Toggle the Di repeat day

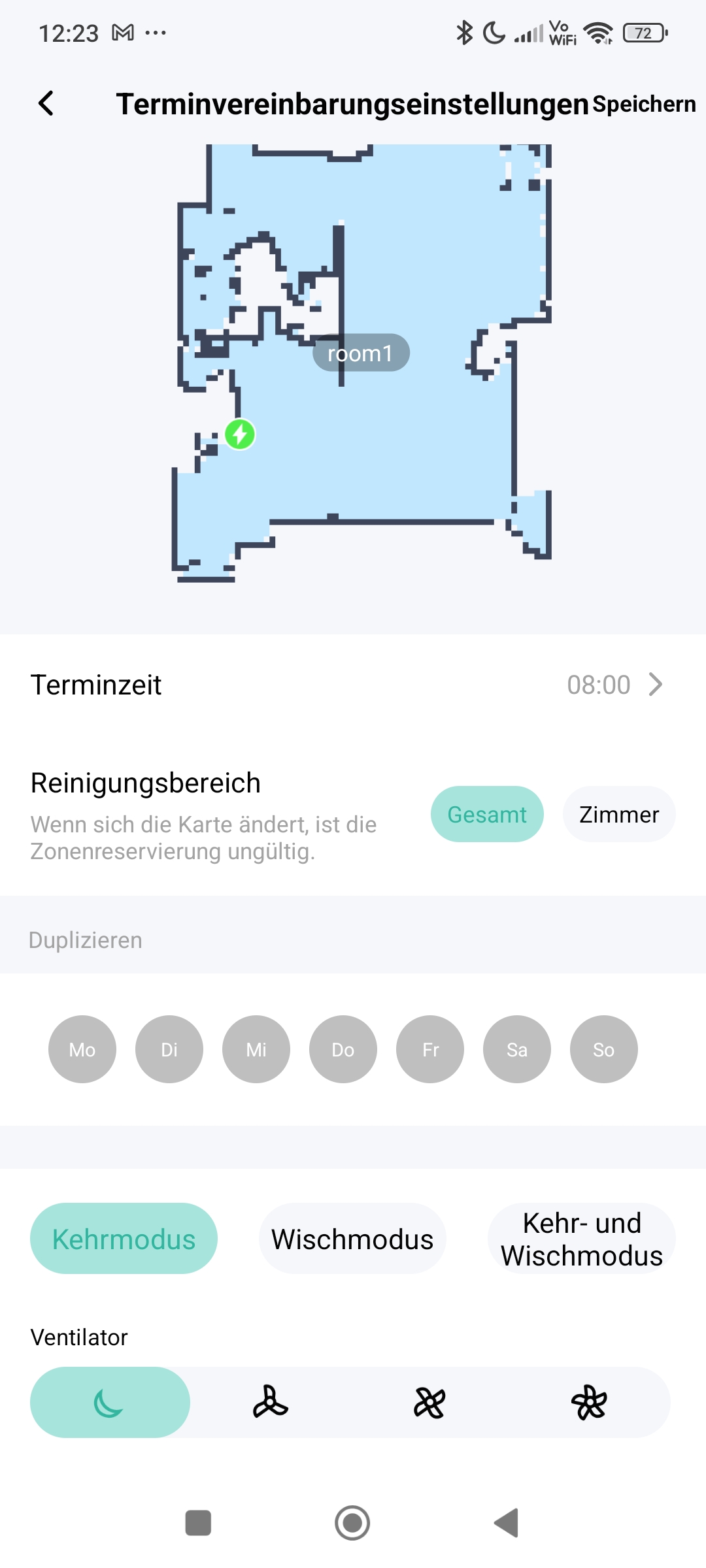(x=169, y=1049)
